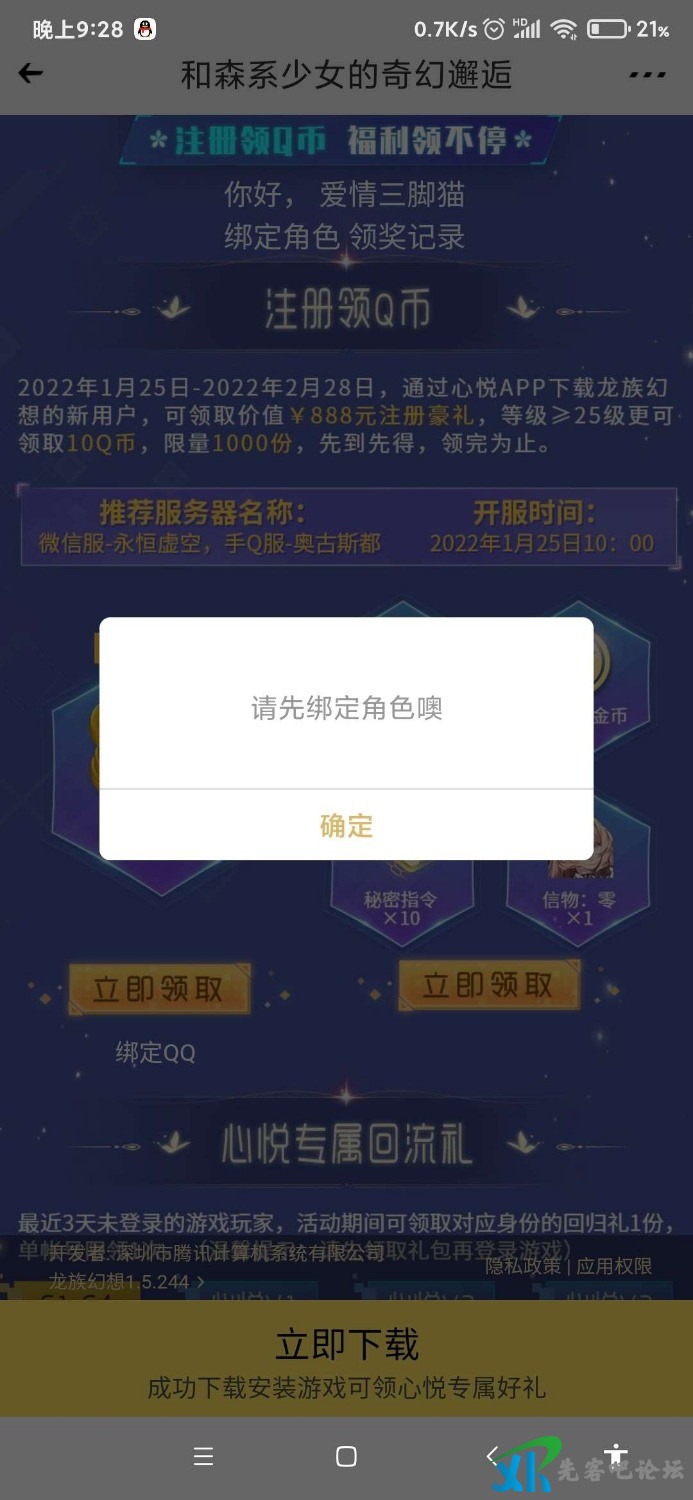Open the three-dot overflow menu

coord(647,75)
